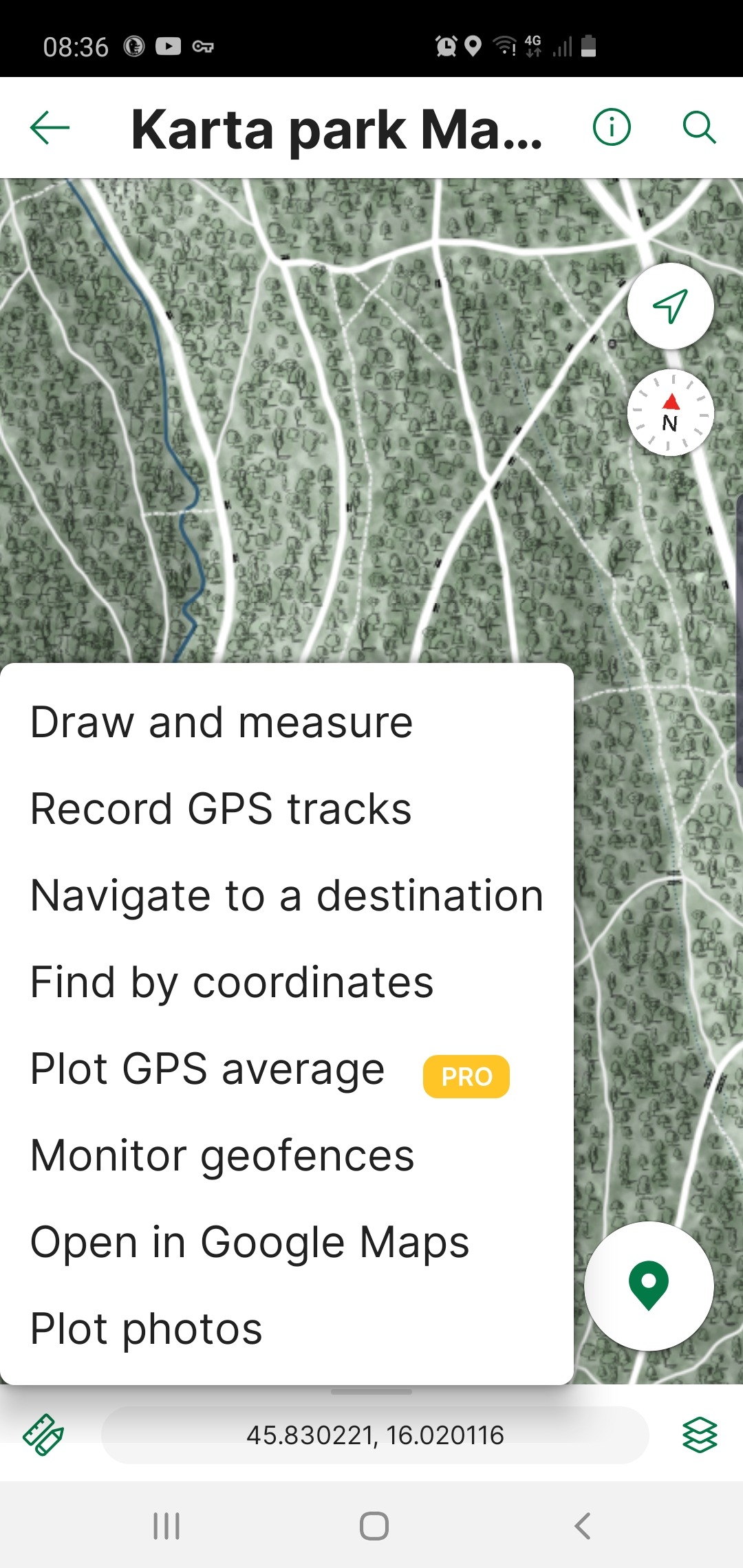This screenshot has width=743, height=1568.
Task: Go back with the green arrow
Action: point(50,128)
